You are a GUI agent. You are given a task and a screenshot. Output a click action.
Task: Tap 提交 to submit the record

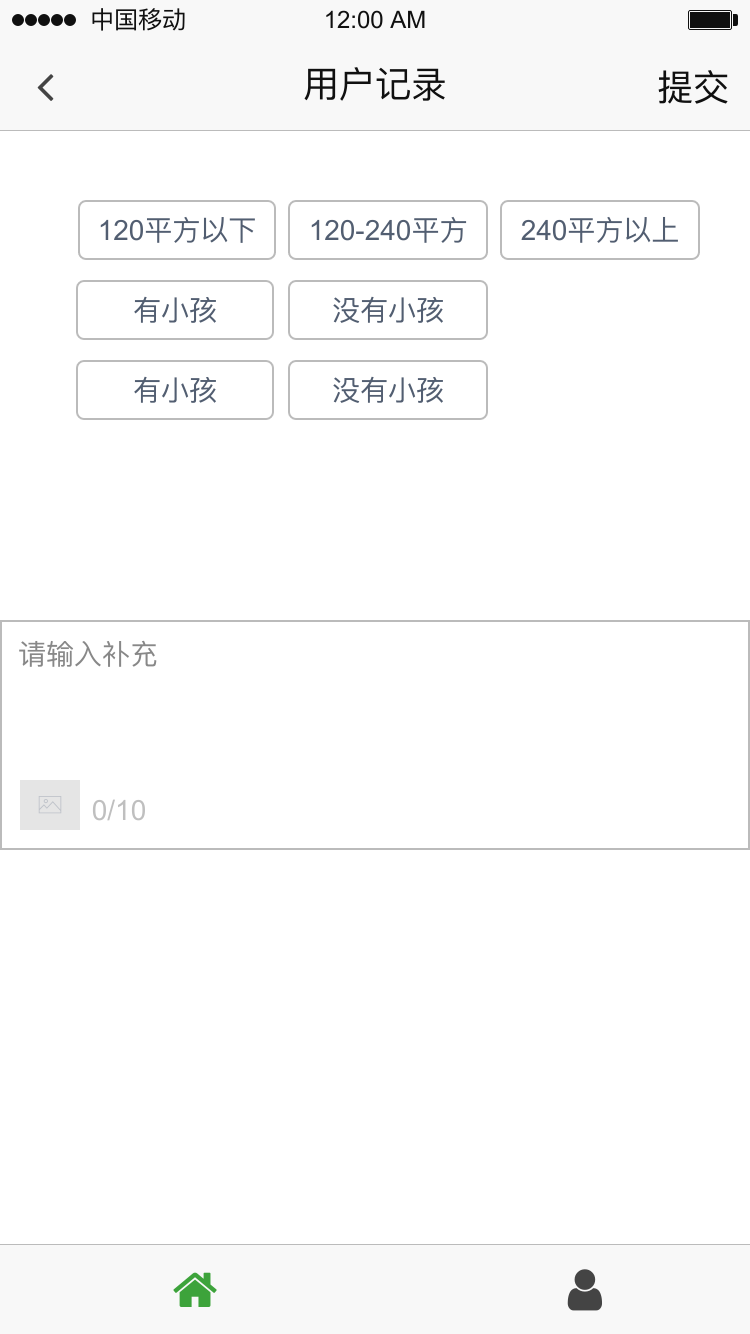(692, 88)
